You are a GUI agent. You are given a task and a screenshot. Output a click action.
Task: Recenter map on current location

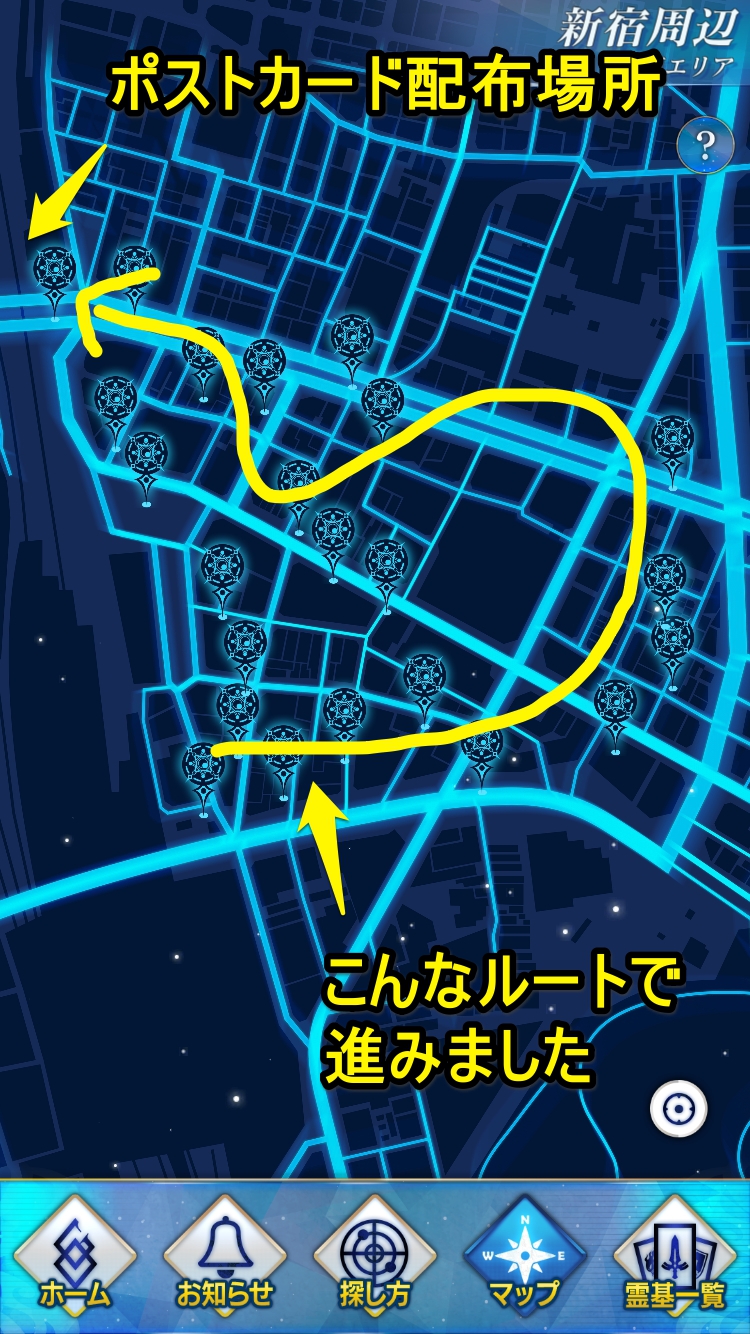click(x=679, y=1109)
